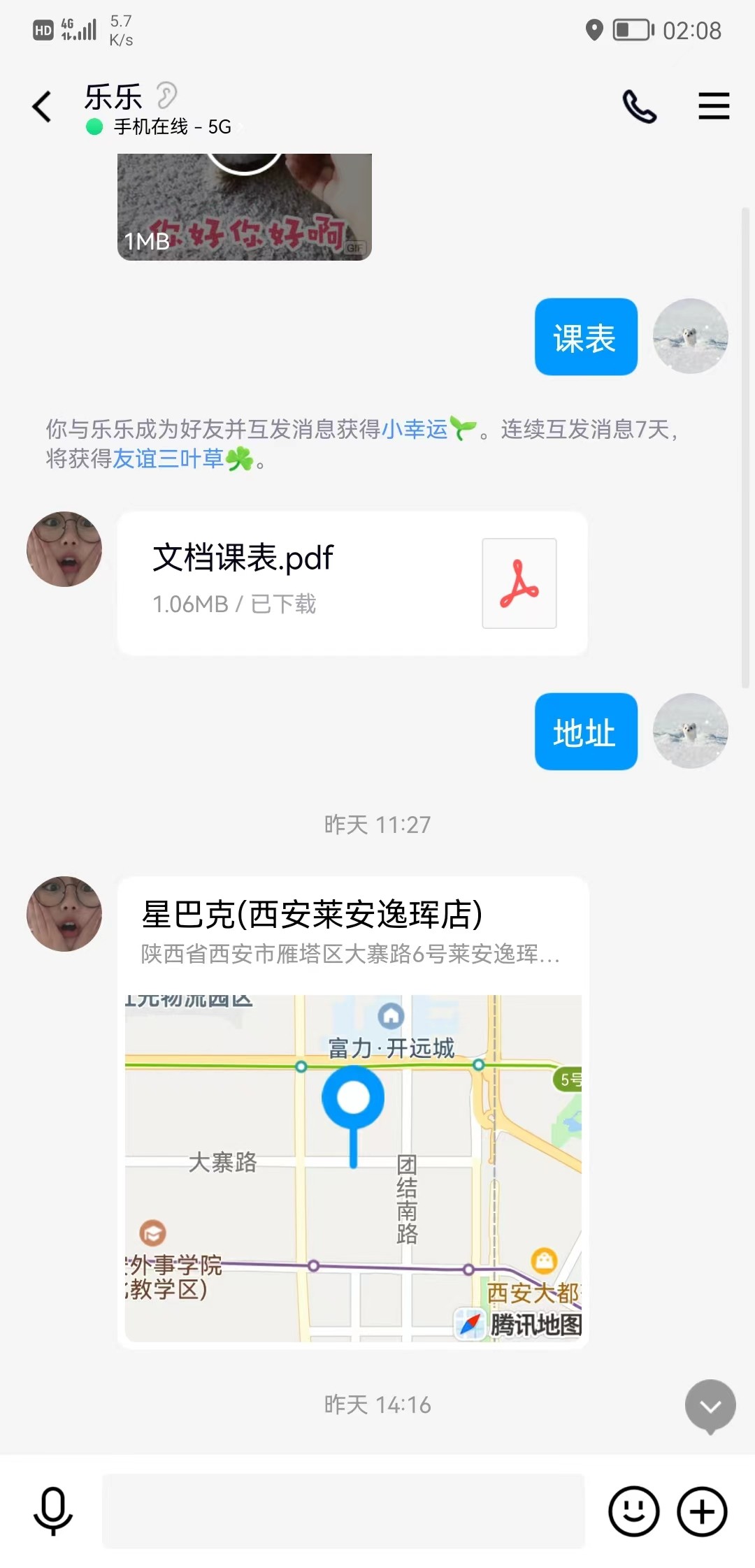This screenshot has height=1568, width=755.
Task: Tap the hamburger menu for chat settings
Action: (713, 106)
